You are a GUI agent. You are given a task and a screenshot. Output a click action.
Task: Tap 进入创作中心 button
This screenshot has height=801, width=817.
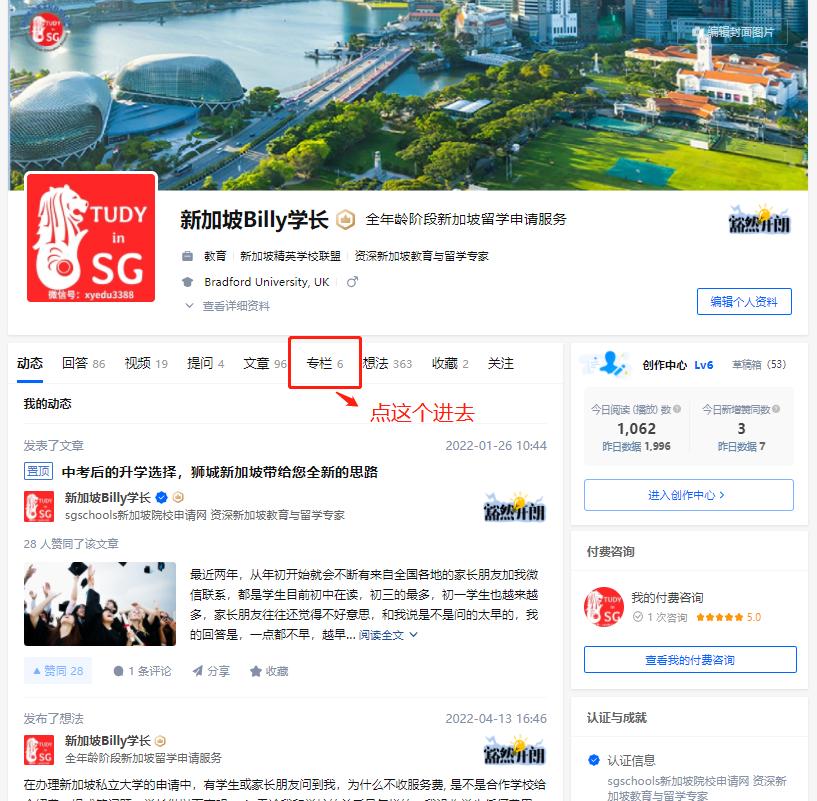pyautogui.click(x=688, y=495)
